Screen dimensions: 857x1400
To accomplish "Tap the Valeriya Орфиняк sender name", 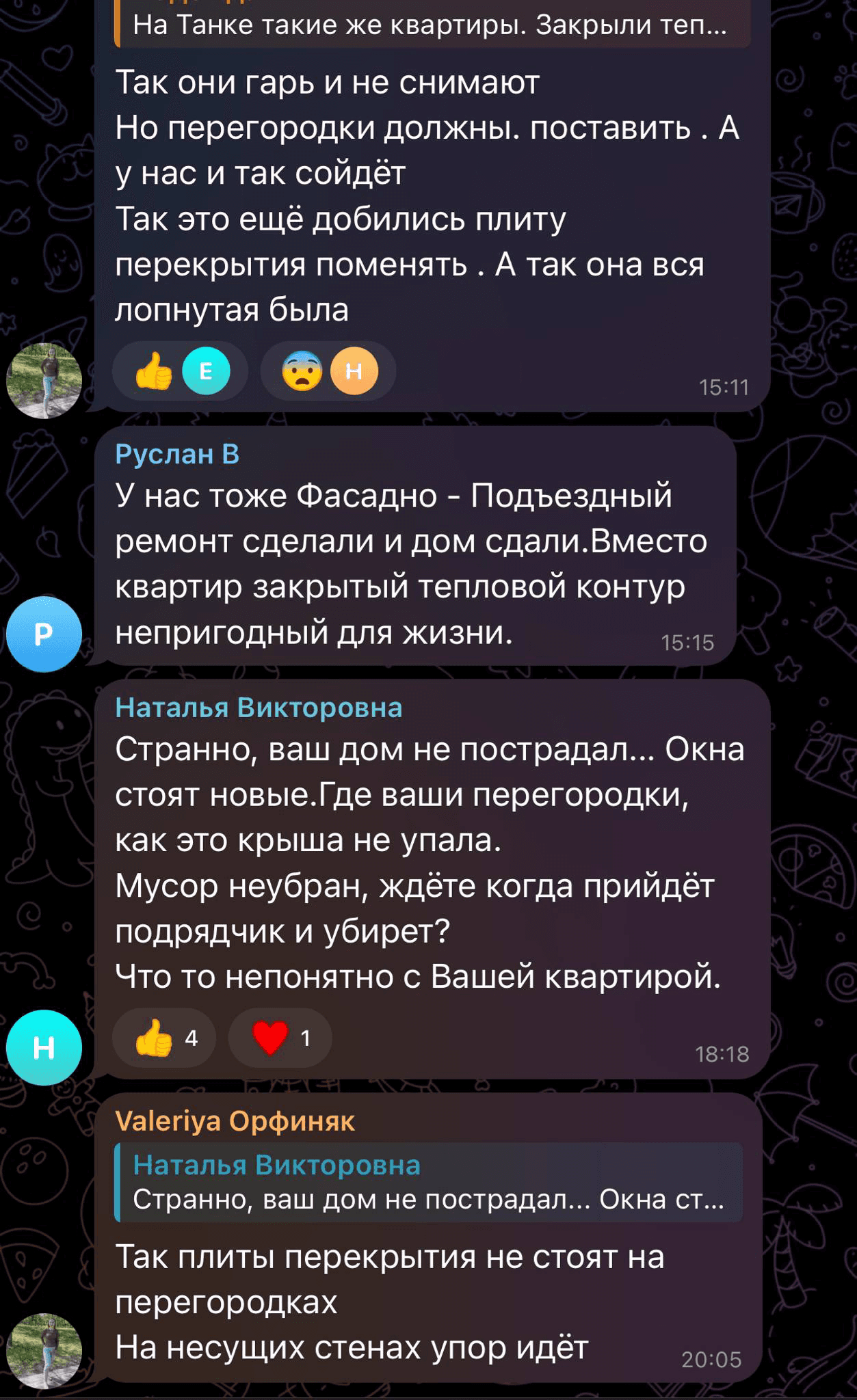I will click(235, 1121).
